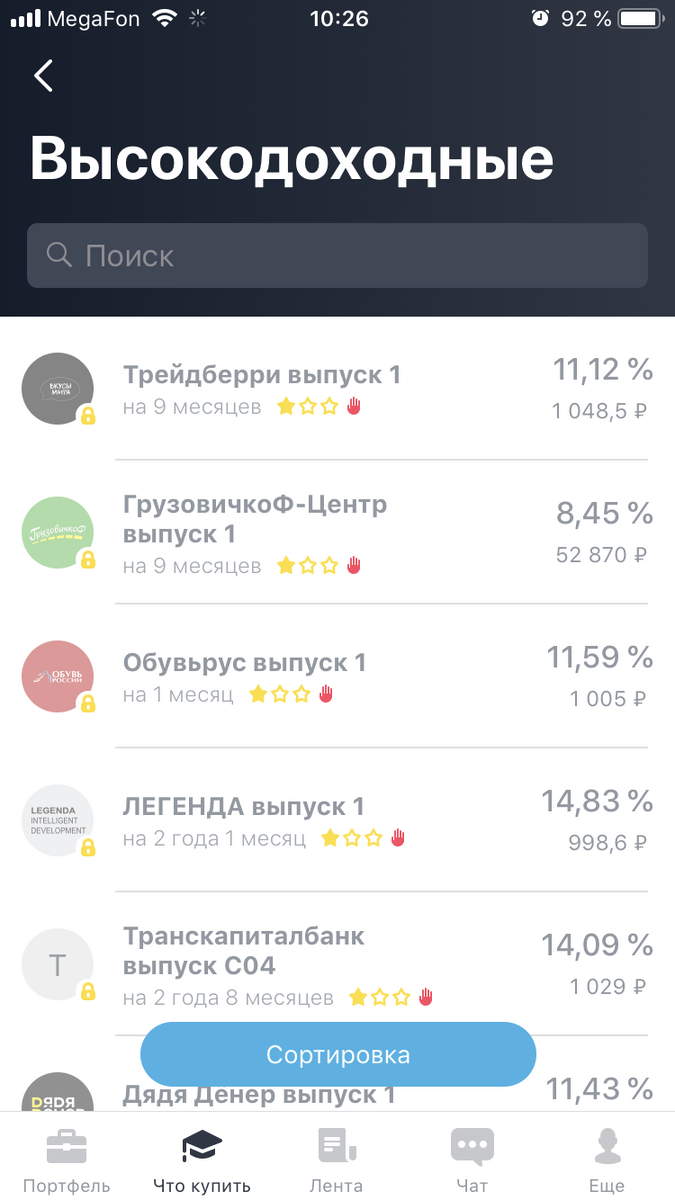The width and height of the screenshot is (675, 1200).
Task: Select the Что купить tab
Action: (x=202, y=1160)
